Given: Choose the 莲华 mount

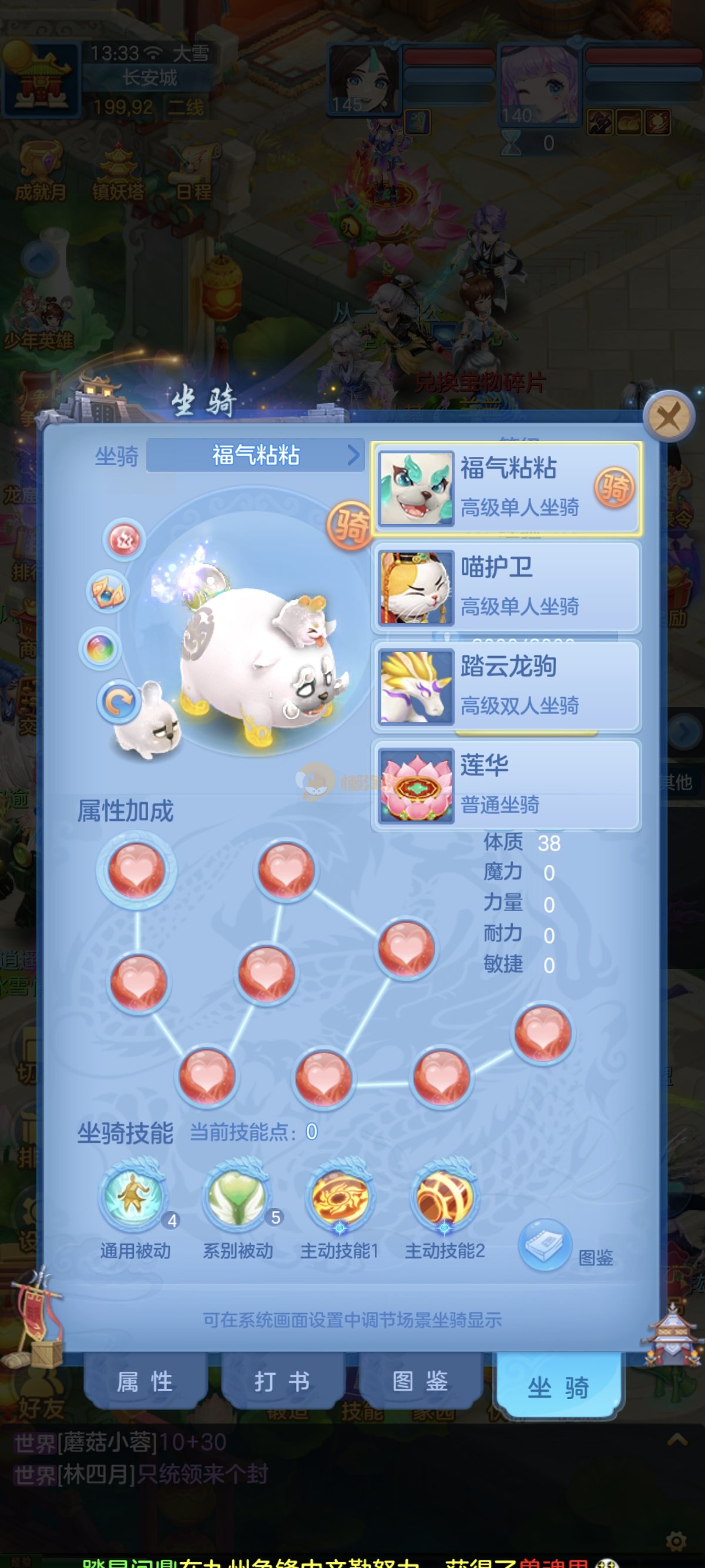Looking at the screenshot, I should coord(506,785).
